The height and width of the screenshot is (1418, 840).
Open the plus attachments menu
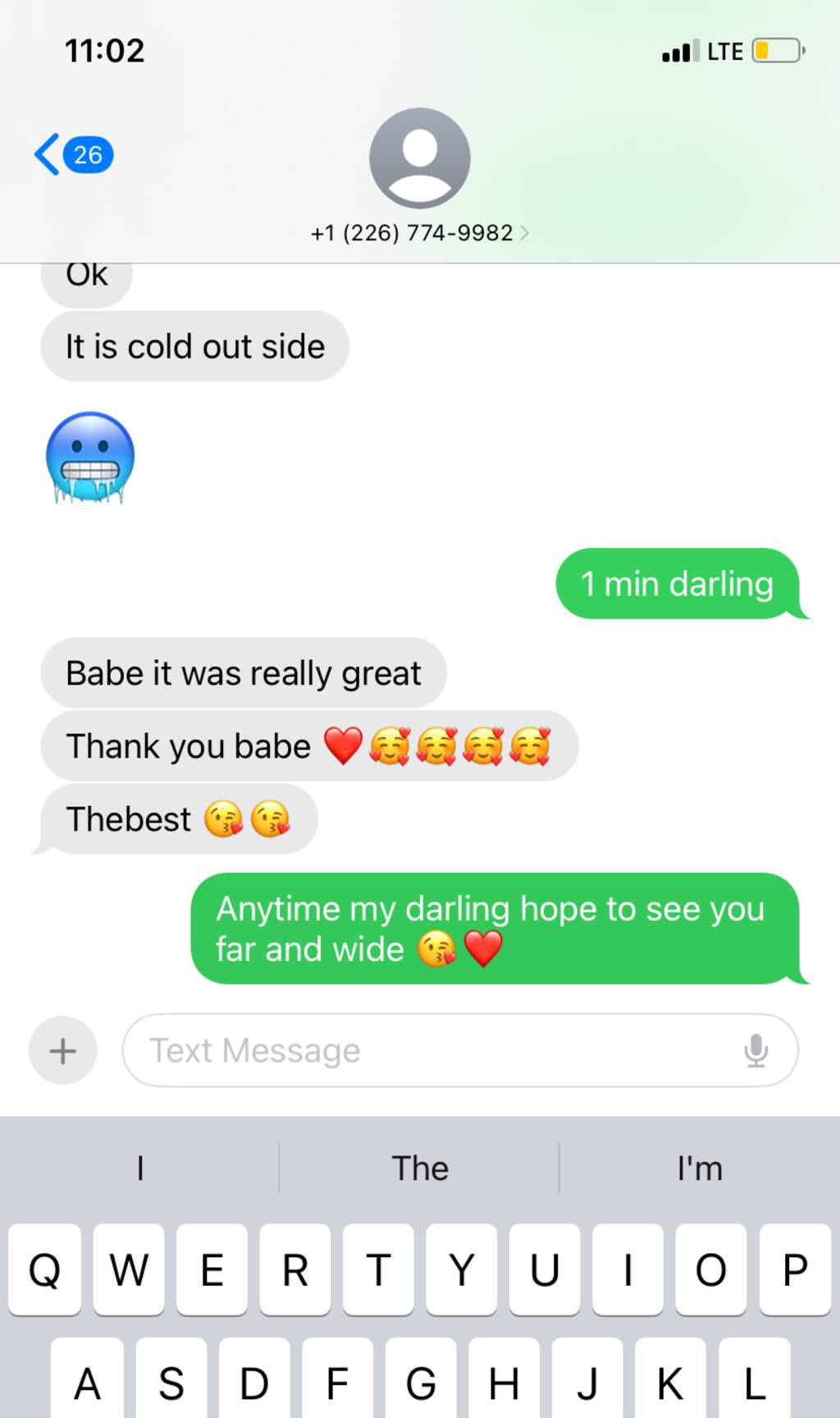tap(62, 1050)
